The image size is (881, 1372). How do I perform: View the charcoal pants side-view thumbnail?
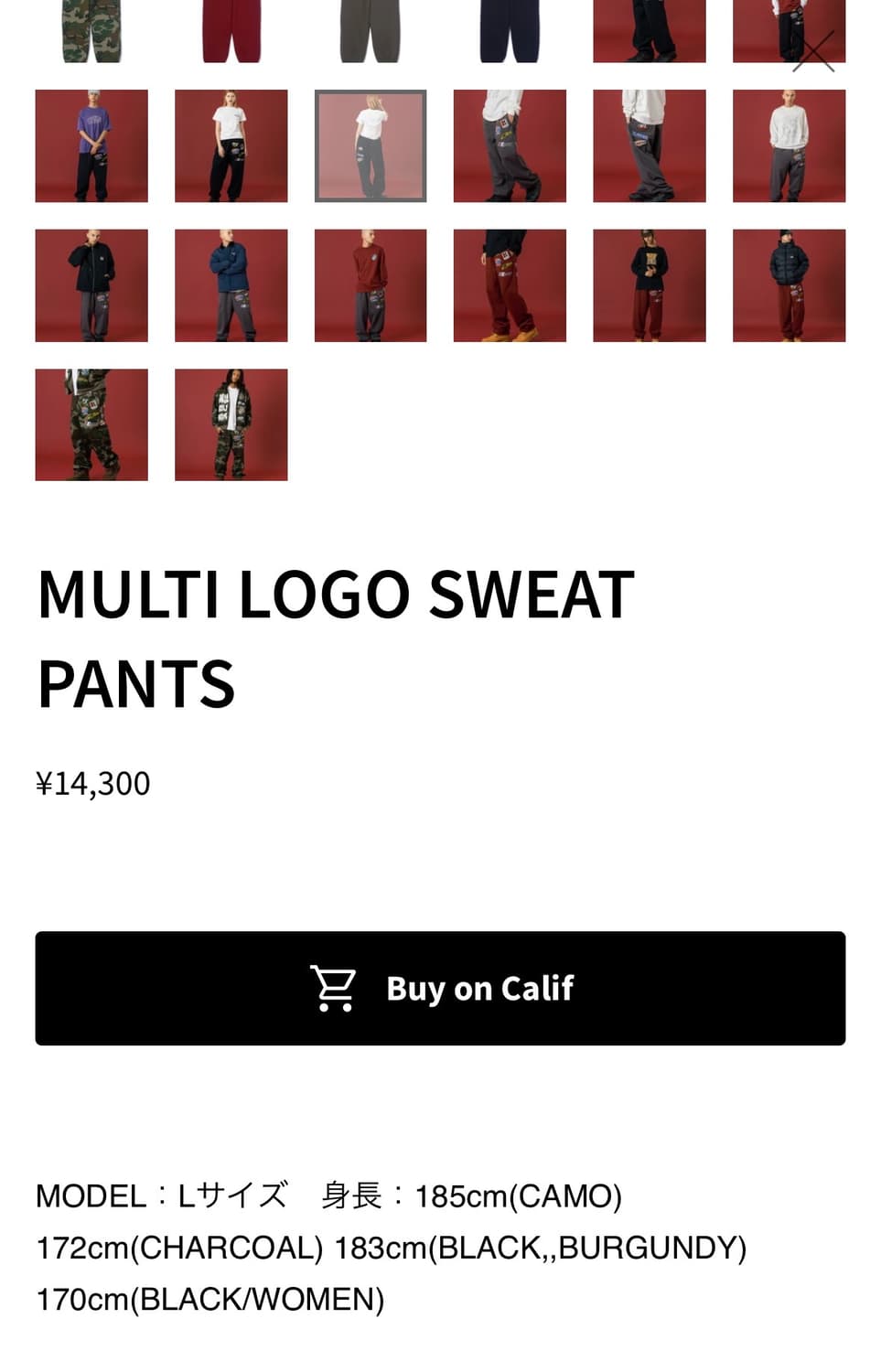tap(510, 145)
